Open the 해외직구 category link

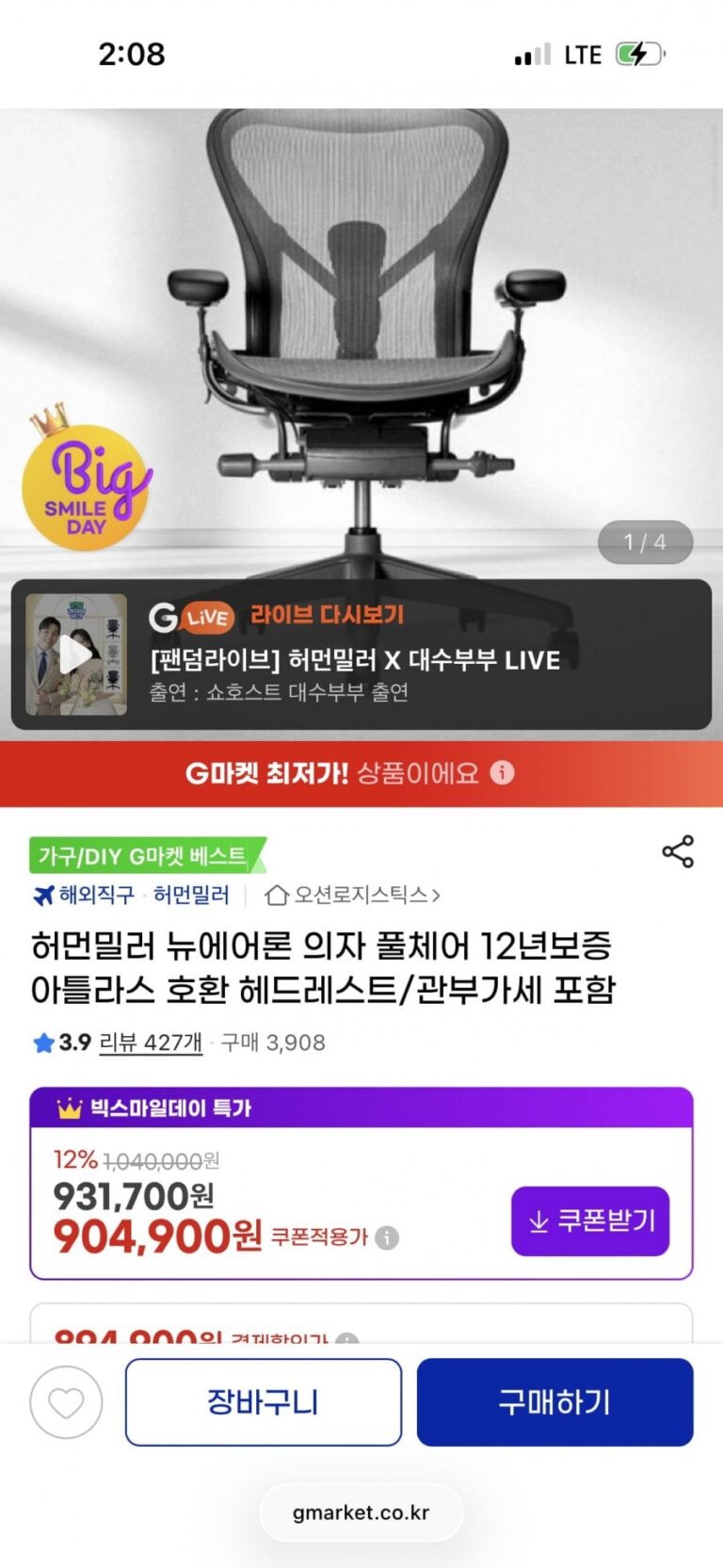pos(86,895)
